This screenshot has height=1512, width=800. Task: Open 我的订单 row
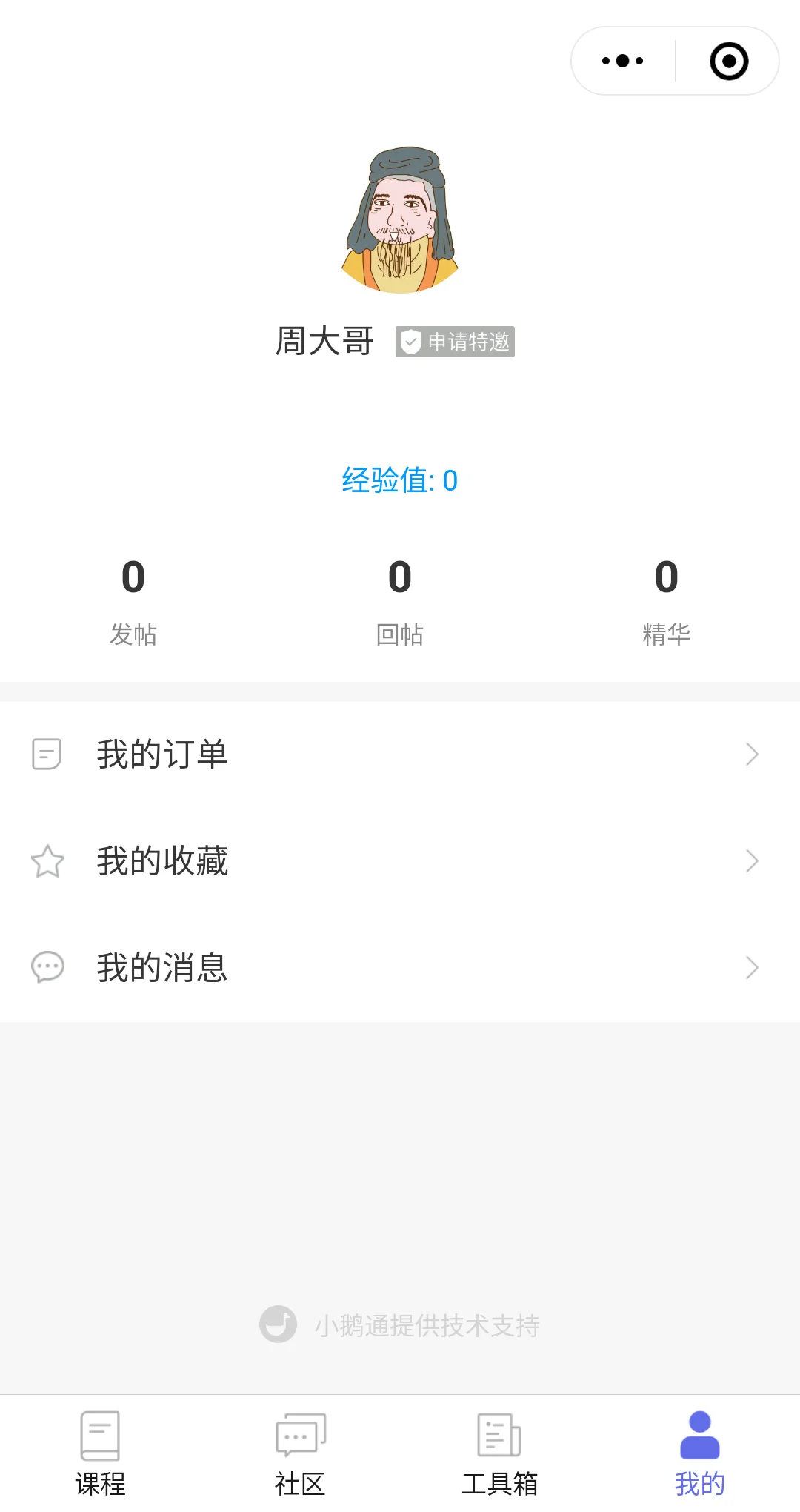pos(400,755)
